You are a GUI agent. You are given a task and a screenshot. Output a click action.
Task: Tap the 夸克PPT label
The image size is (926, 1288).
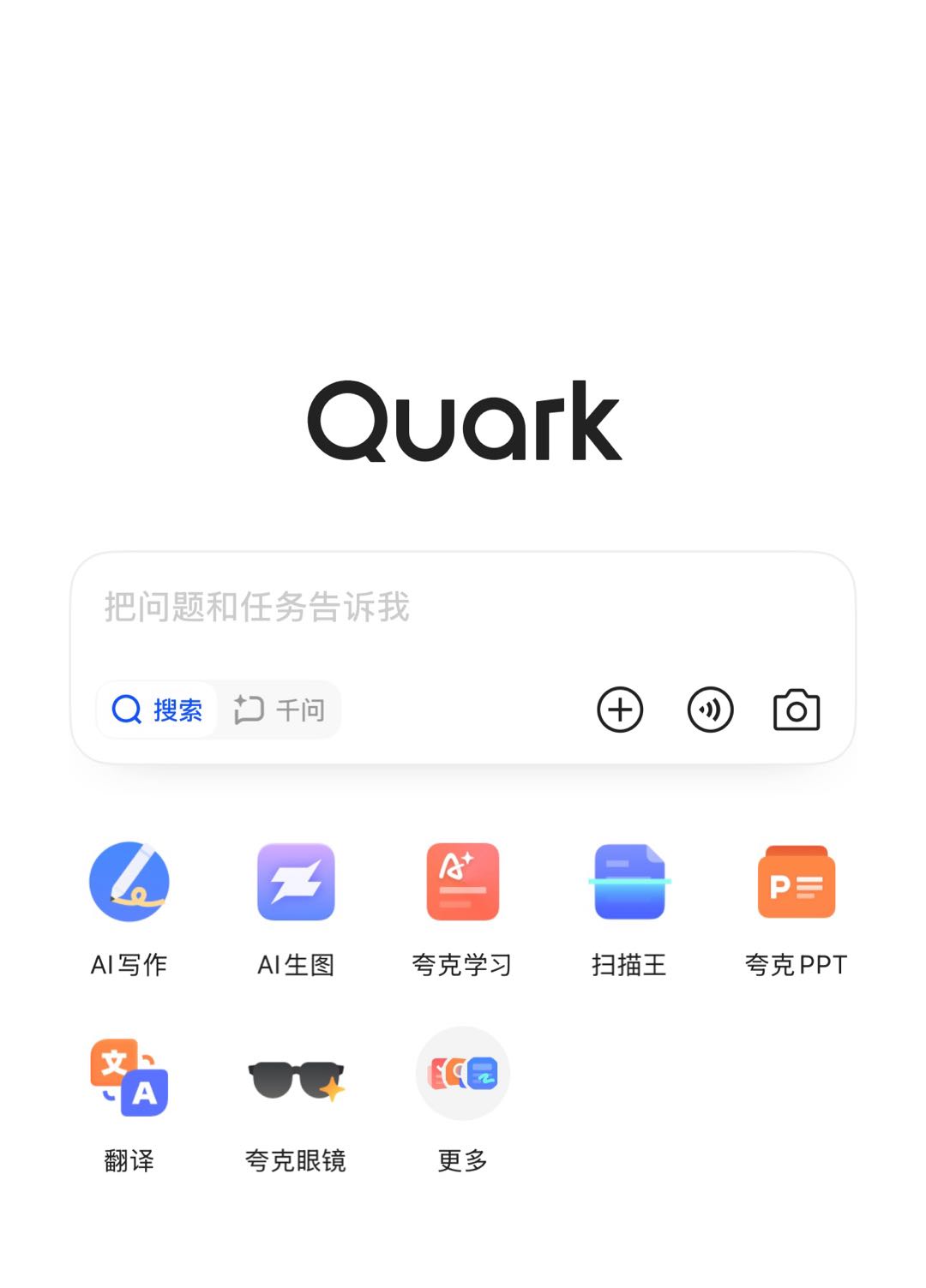[795, 964]
